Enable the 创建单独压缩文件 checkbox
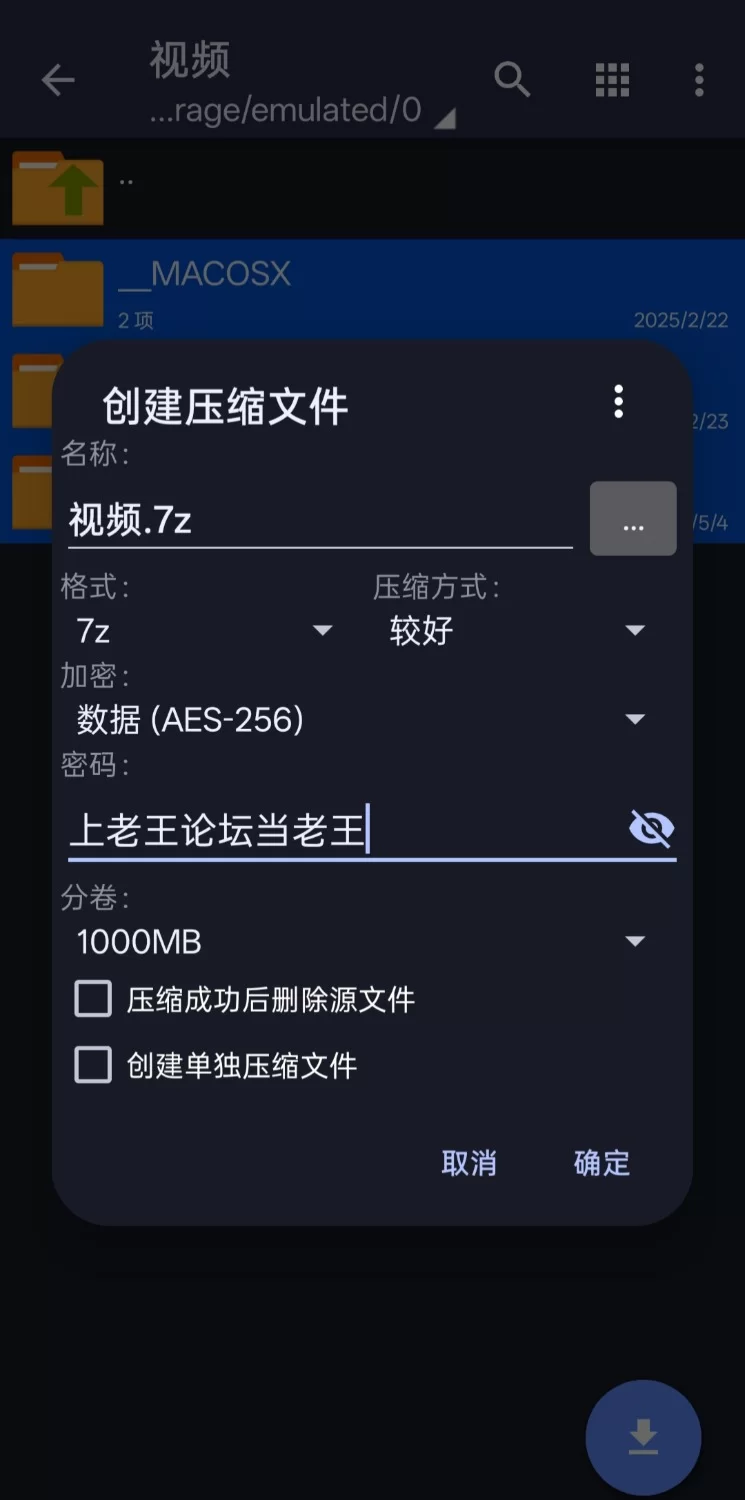This screenshot has width=745, height=1500. tap(94, 1065)
